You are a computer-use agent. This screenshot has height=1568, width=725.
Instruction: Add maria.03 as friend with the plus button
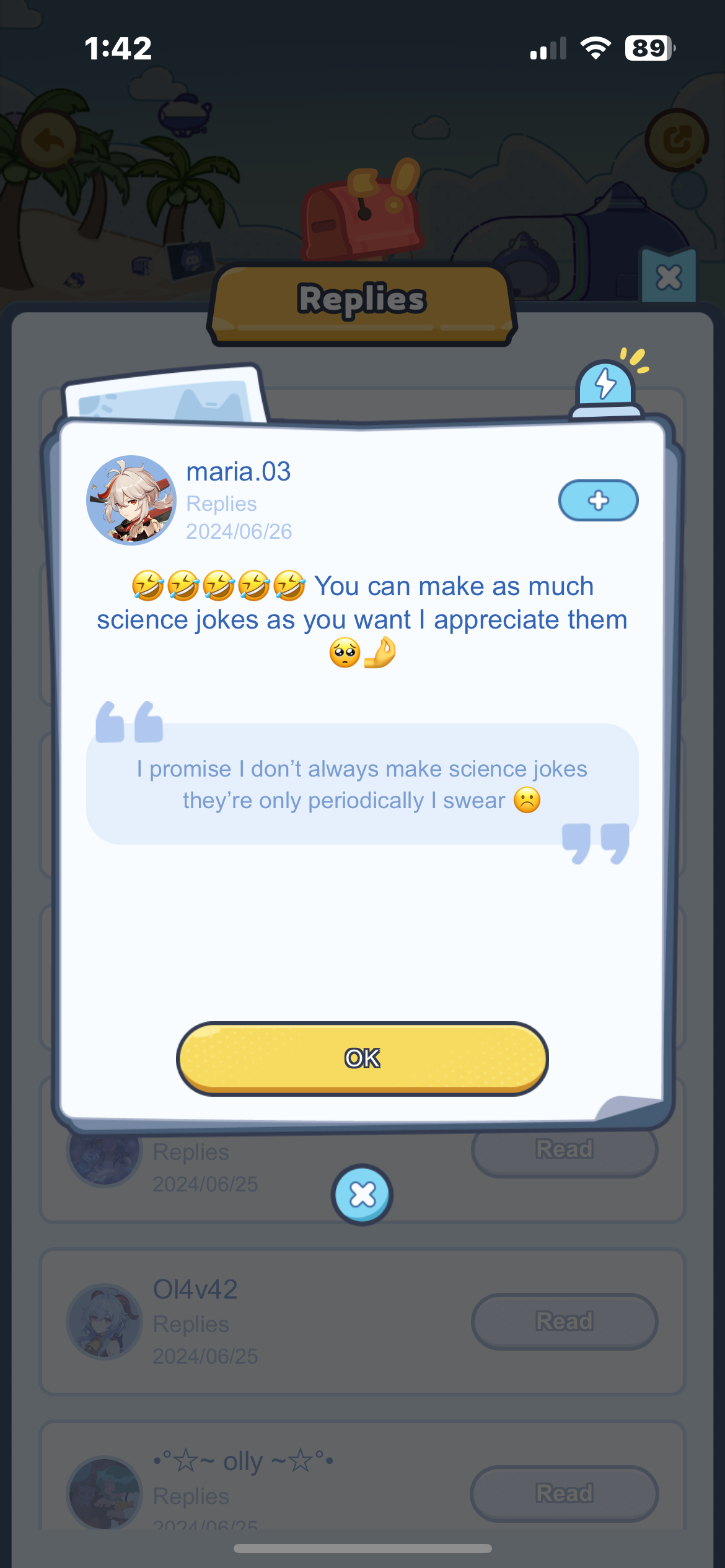point(597,500)
